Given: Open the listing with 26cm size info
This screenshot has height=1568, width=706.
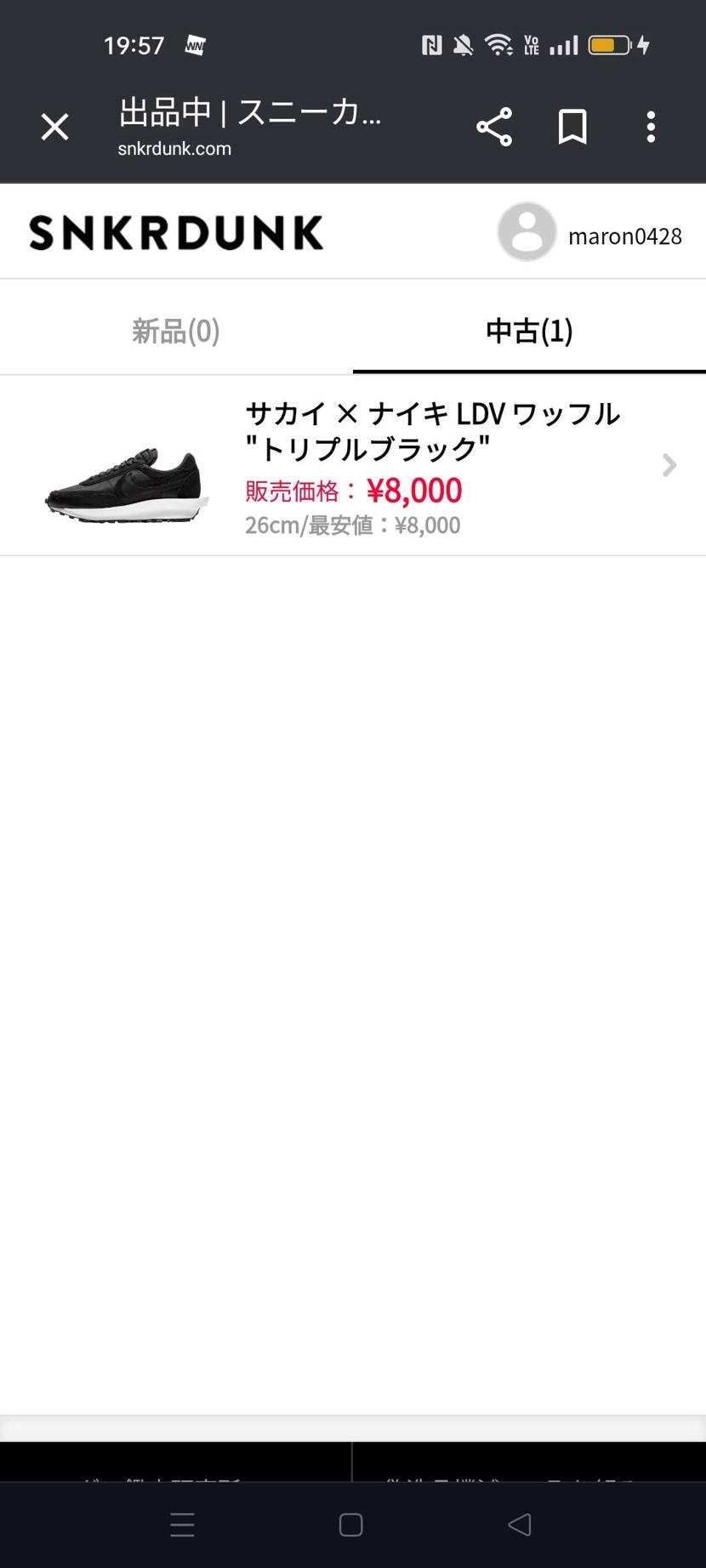Looking at the screenshot, I should tap(351, 525).
